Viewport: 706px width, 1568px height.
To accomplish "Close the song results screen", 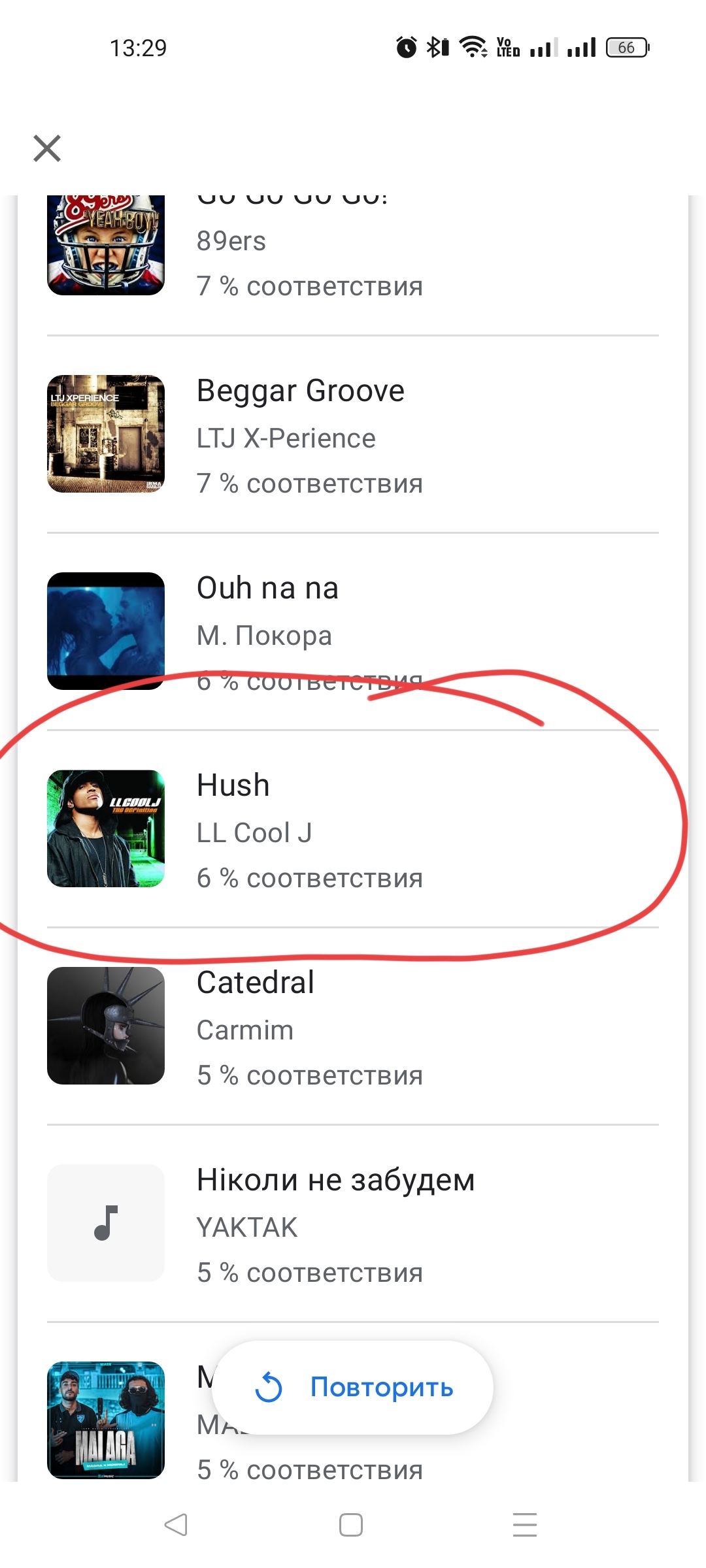I will (47, 148).
